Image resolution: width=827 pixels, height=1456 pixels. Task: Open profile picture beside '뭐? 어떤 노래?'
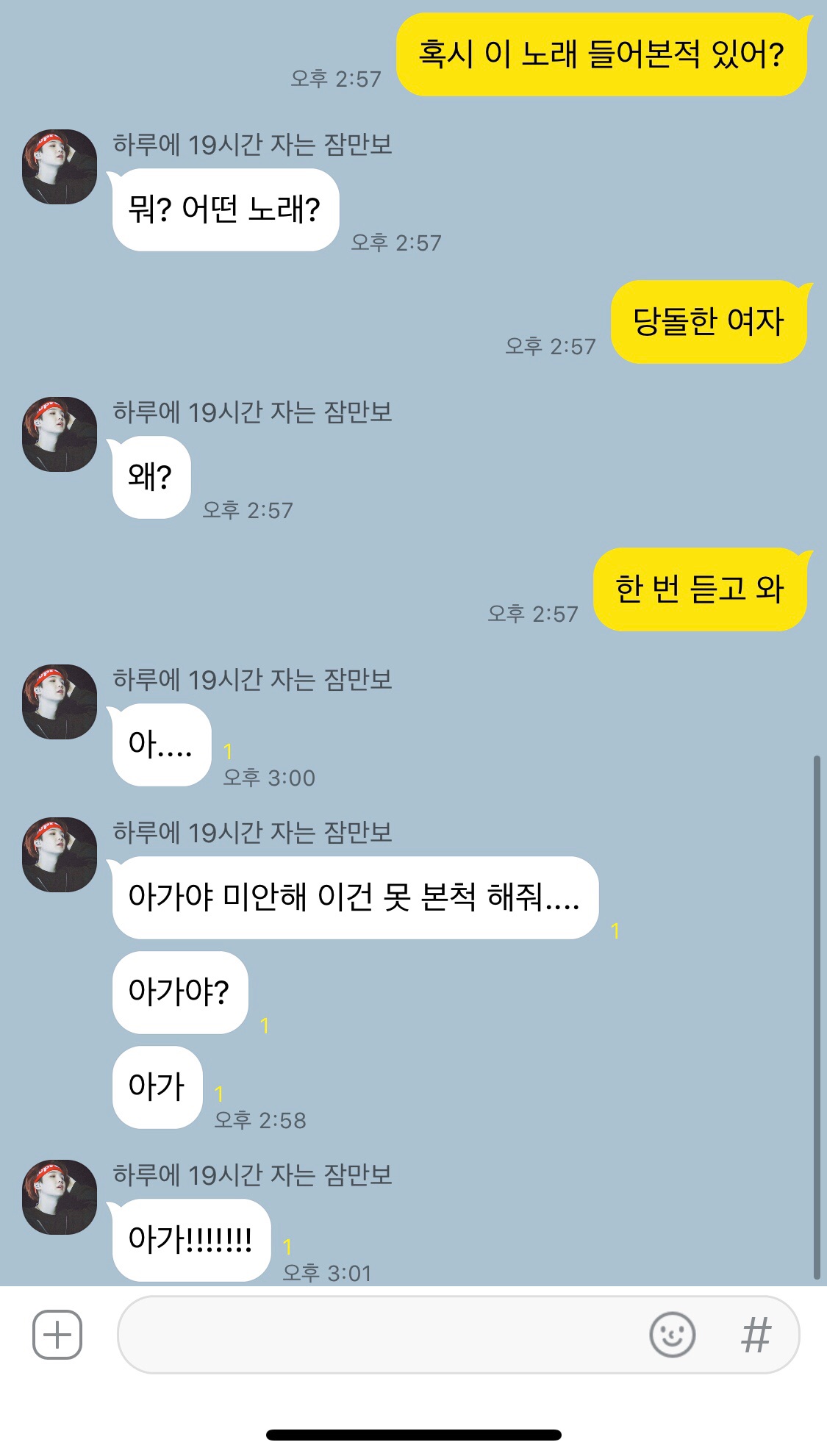click(60, 167)
